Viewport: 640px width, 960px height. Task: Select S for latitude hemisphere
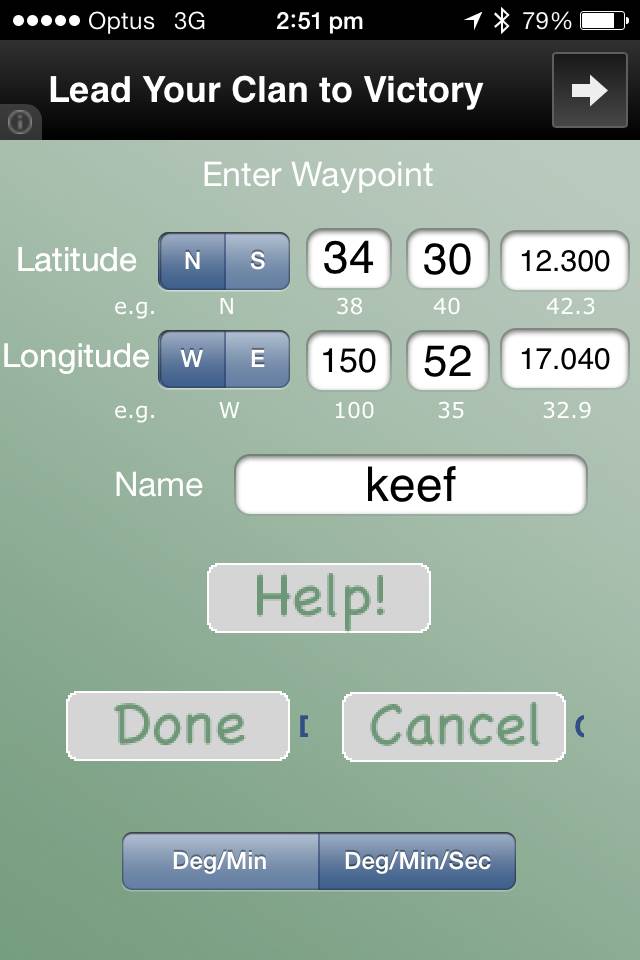[x=257, y=261]
